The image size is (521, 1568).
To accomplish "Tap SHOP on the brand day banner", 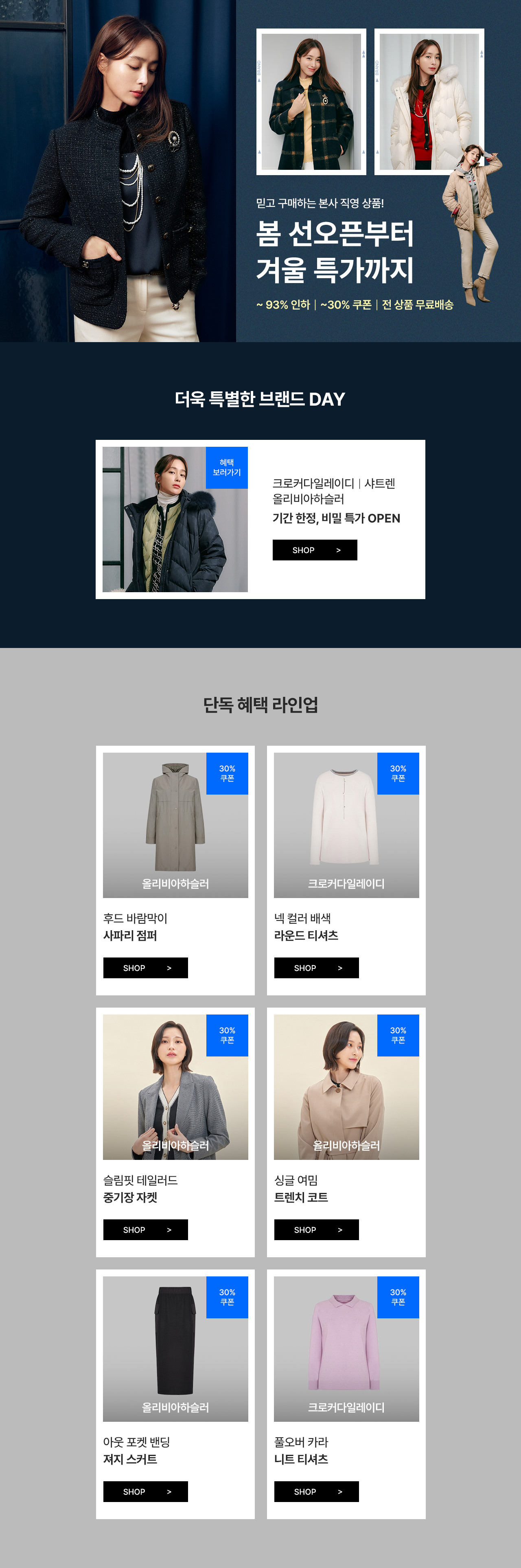I will click(x=315, y=550).
